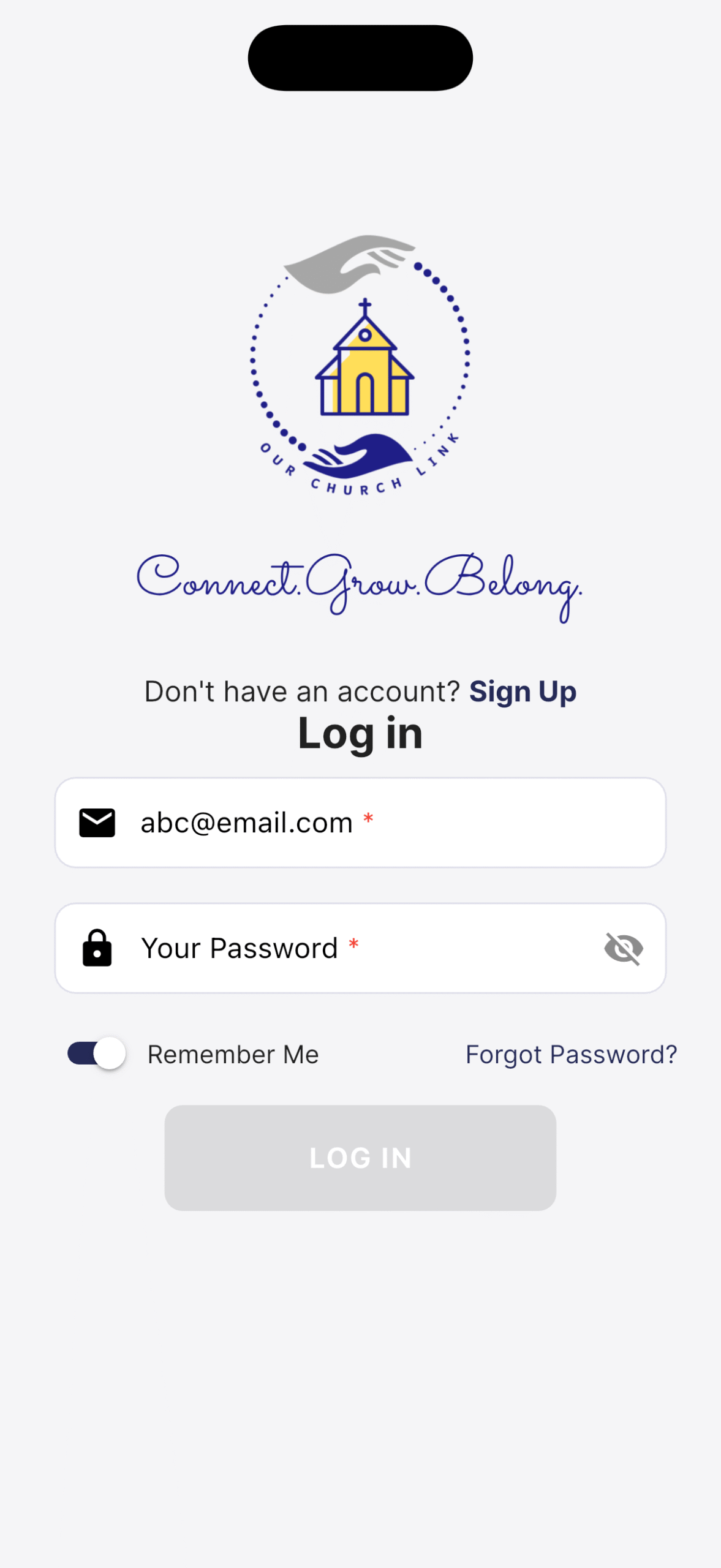Tap the Sign Up link
Screen dimensions: 721x1568
523,692
